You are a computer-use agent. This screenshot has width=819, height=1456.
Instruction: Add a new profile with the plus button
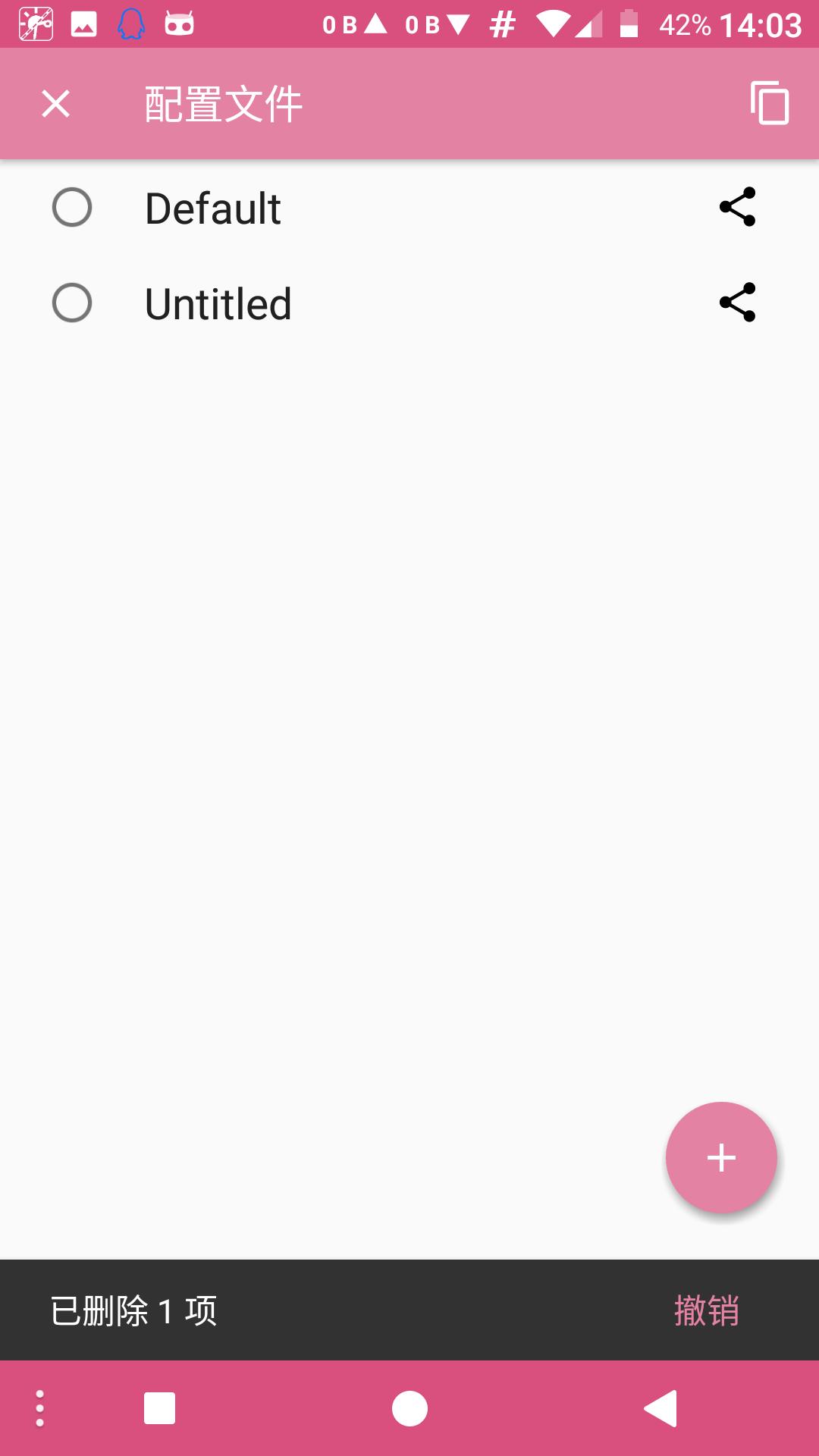721,1157
